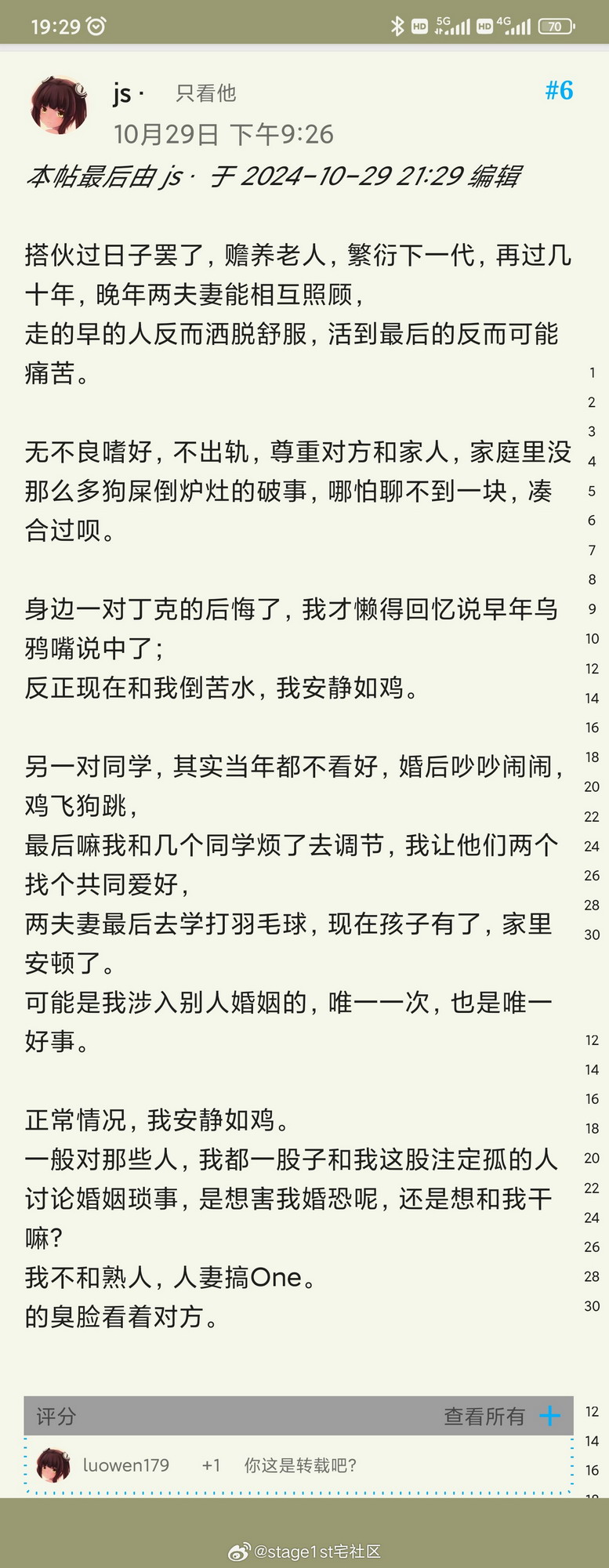
Task: Add a rating with the plus icon
Action: (x=550, y=1416)
